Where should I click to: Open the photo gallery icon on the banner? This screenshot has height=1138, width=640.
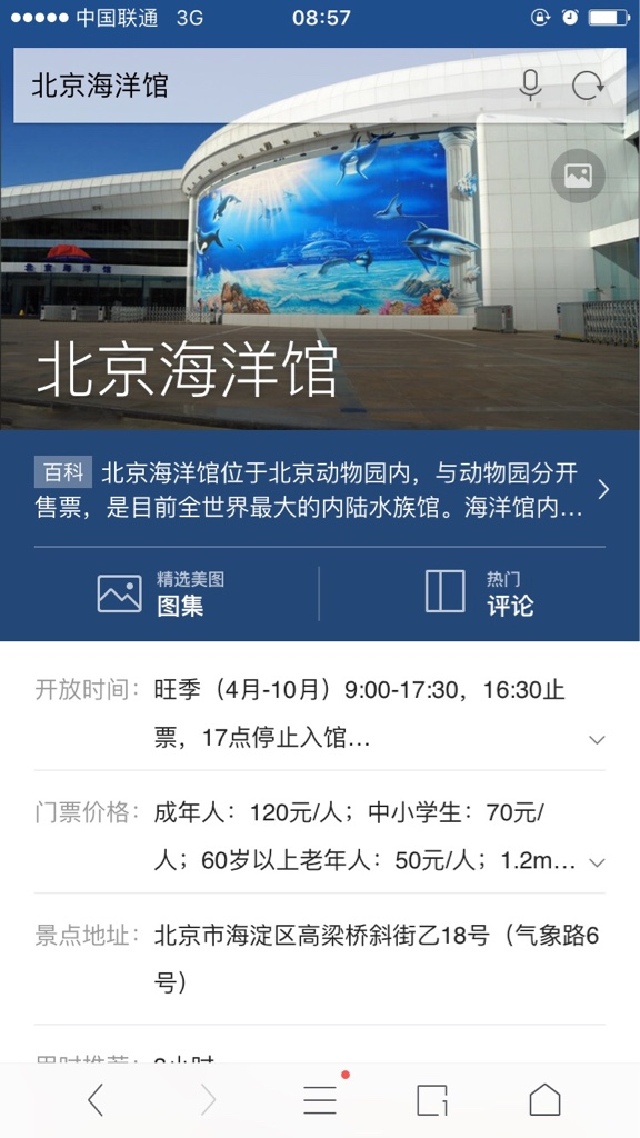tap(578, 175)
